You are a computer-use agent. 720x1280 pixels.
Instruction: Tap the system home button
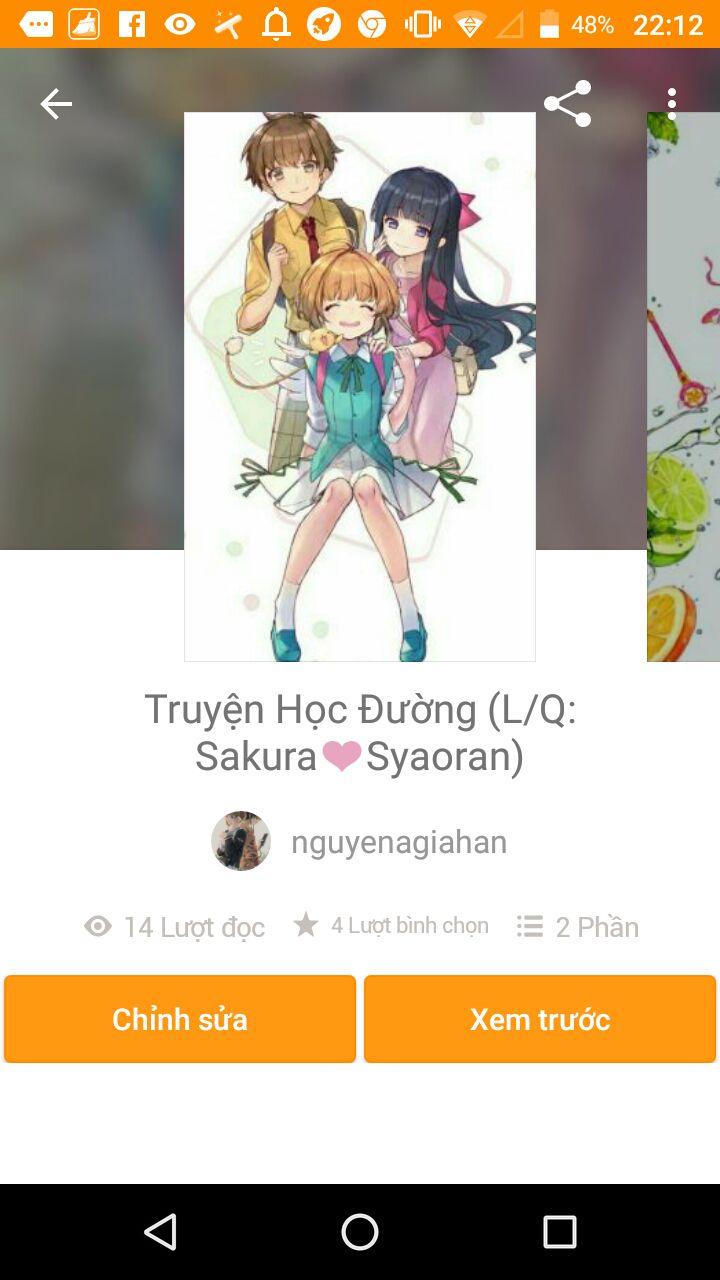360,1232
